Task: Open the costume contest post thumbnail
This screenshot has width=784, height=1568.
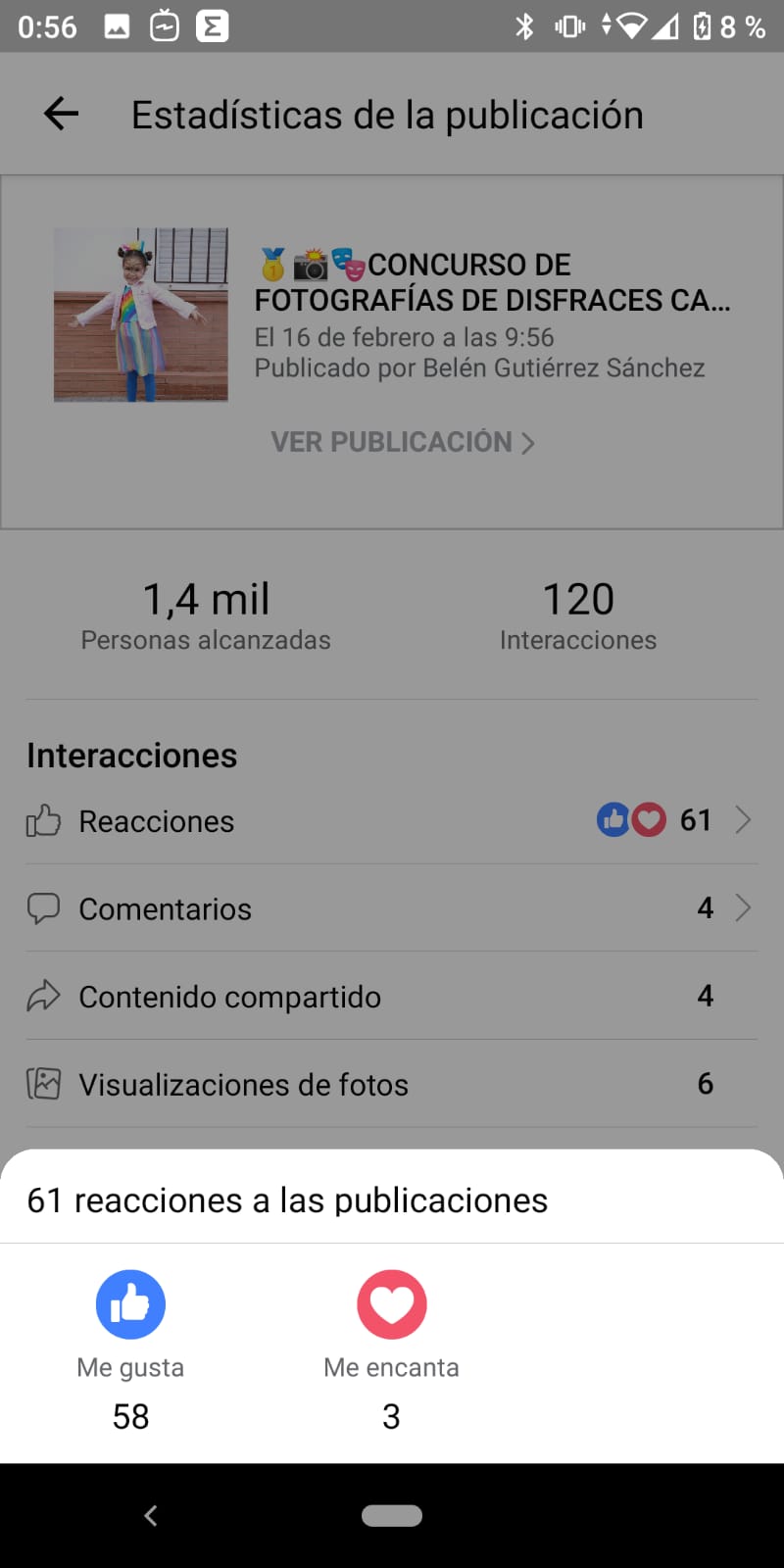Action: coord(141,315)
